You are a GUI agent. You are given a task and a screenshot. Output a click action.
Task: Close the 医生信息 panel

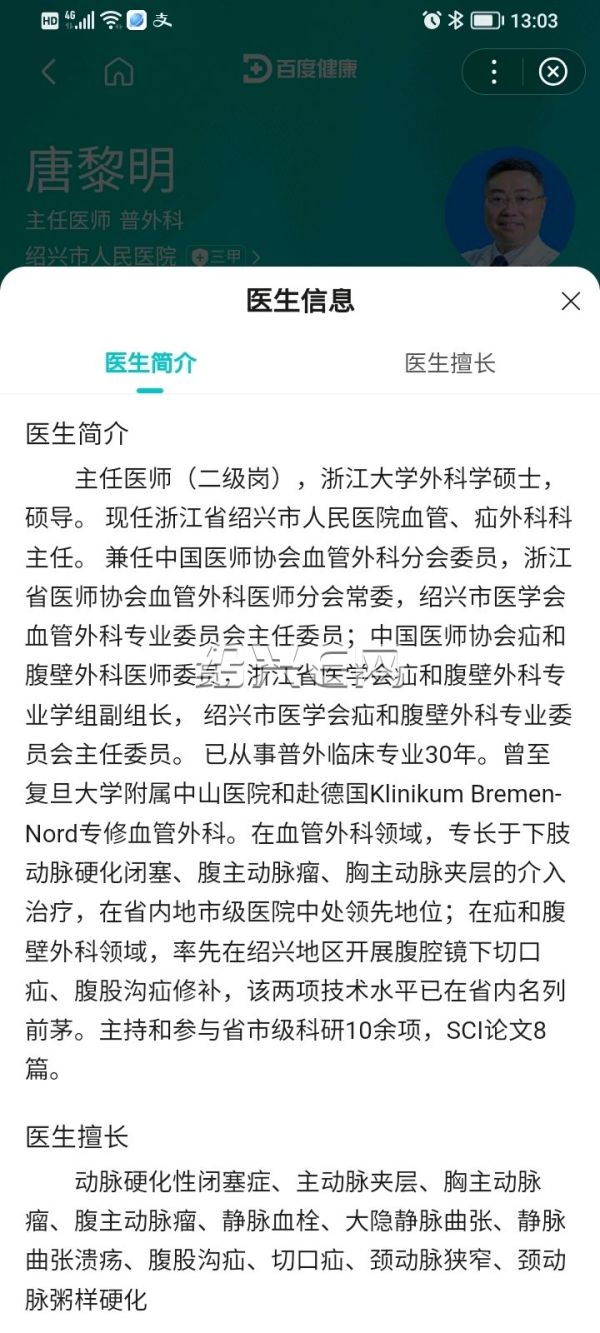pos(570,301)
